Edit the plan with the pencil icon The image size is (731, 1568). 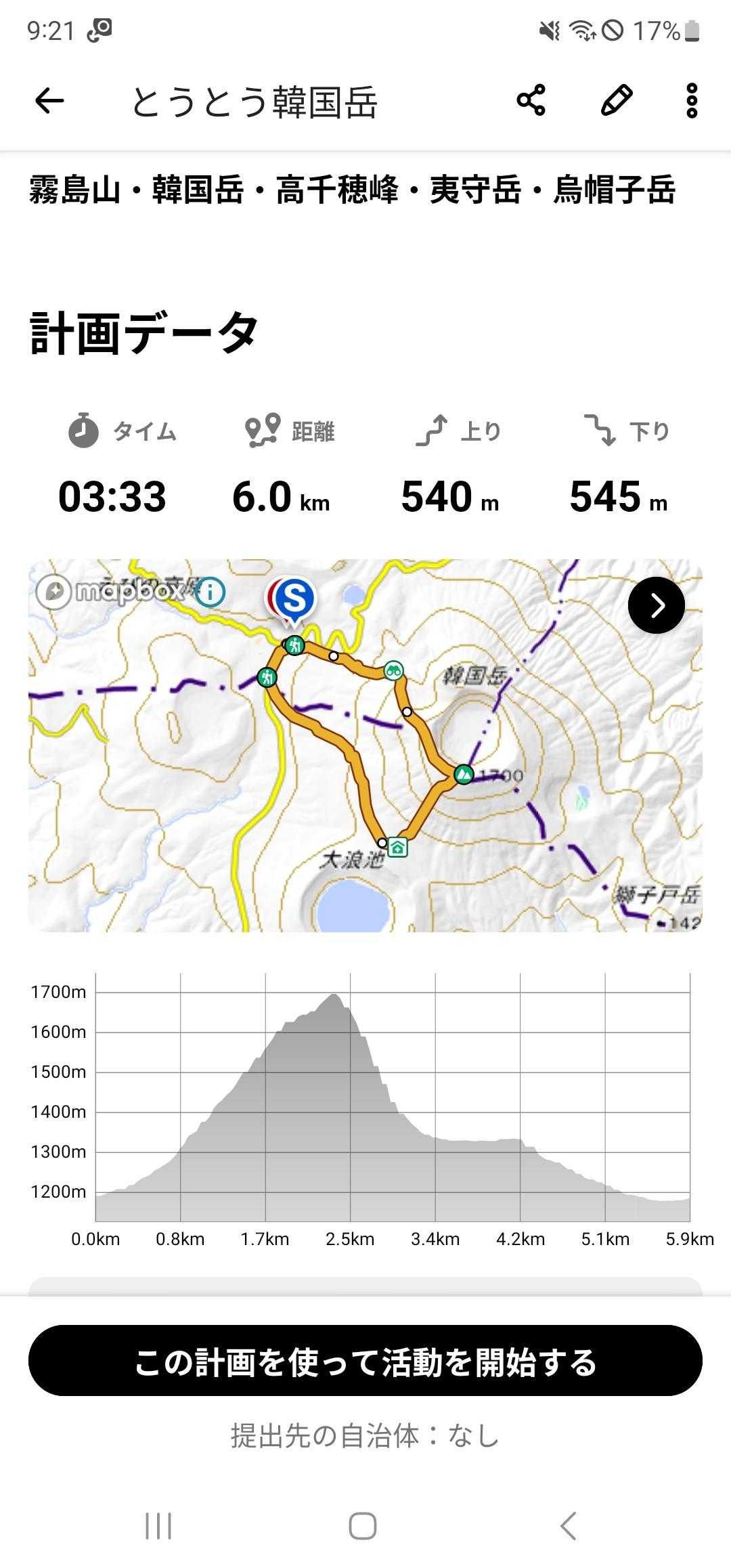click(617, 101)
